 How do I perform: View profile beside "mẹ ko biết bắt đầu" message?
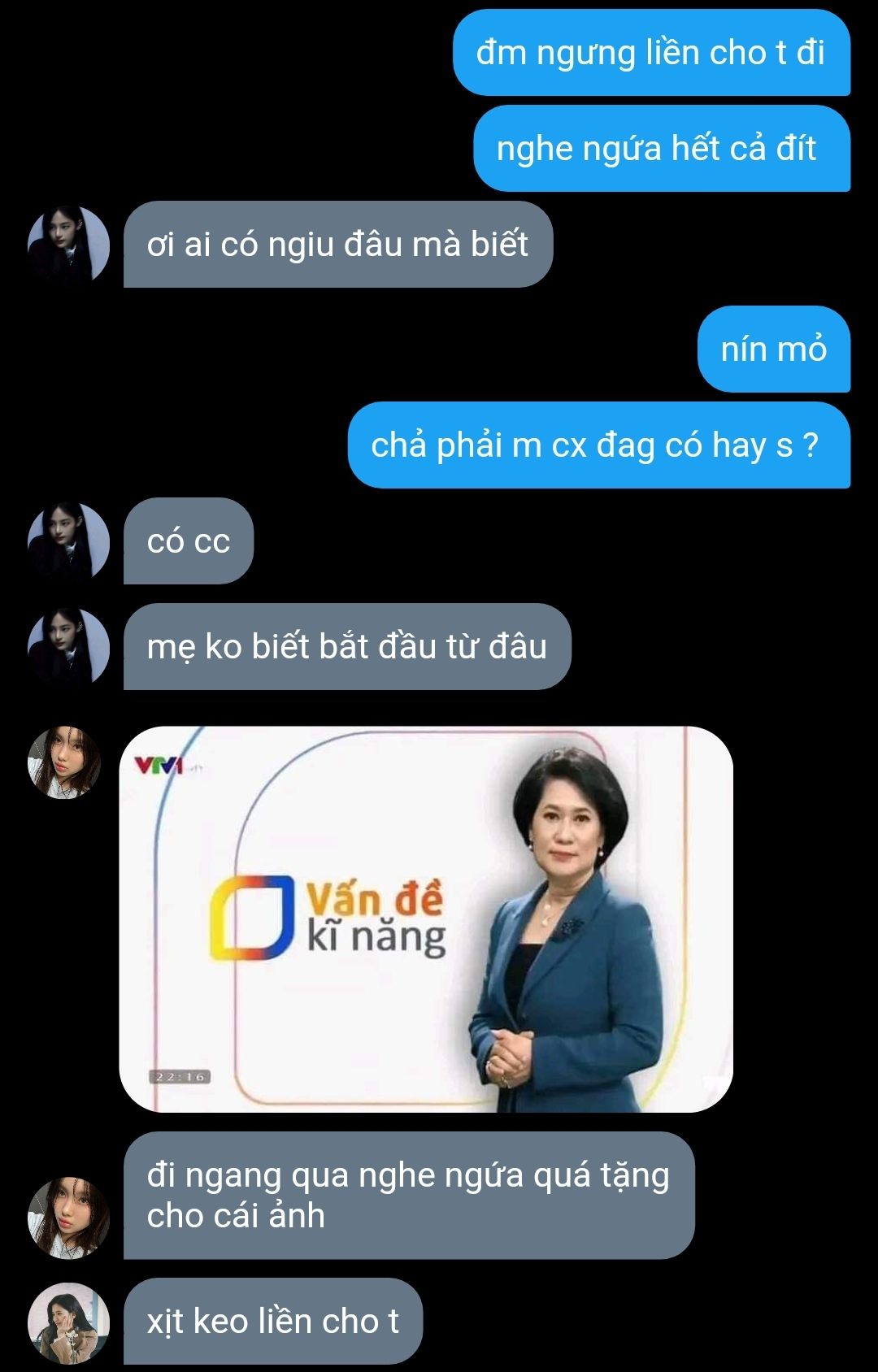point(68,648)
